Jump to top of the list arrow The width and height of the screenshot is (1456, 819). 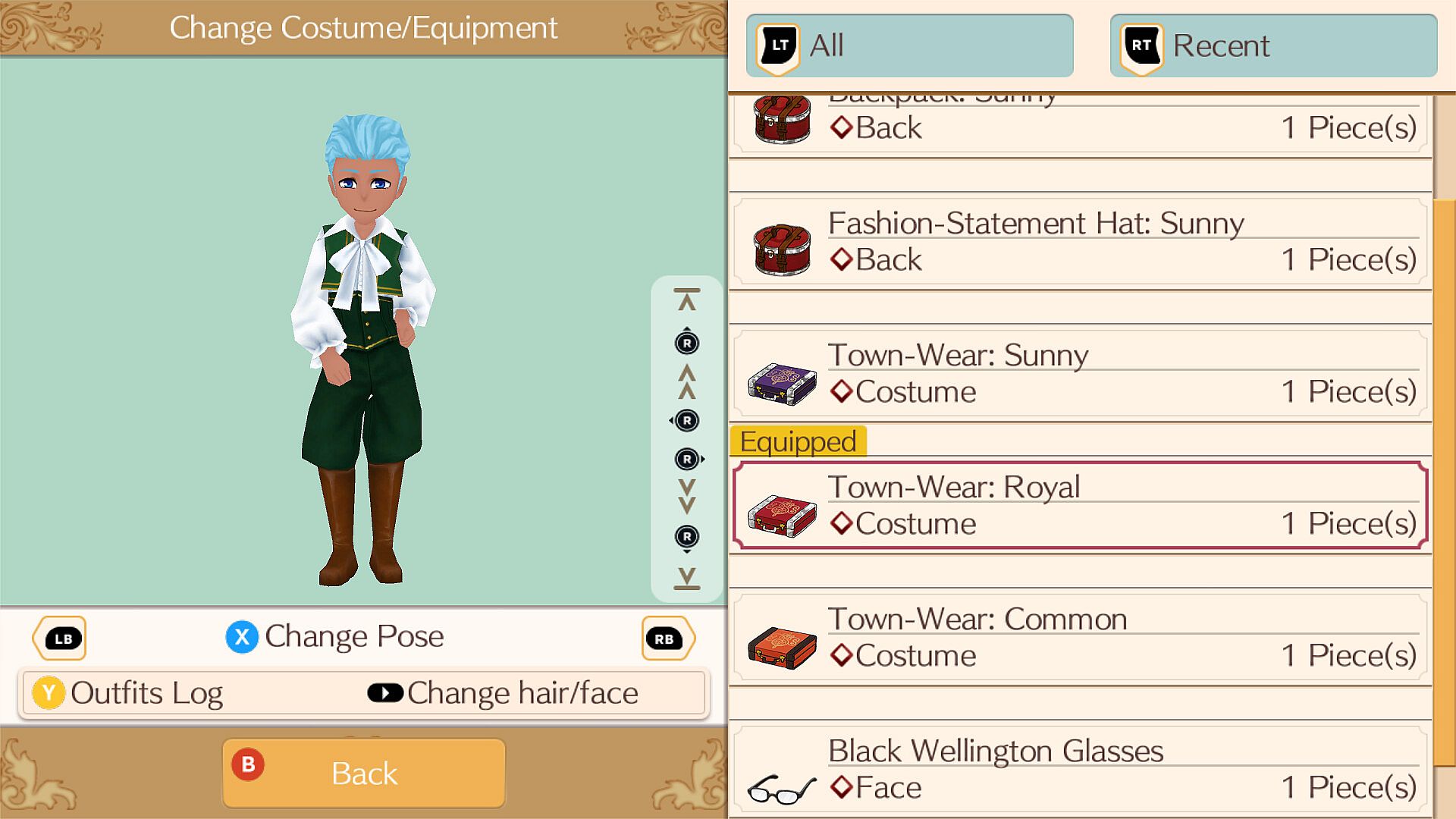pyautogui.click(x=686, y=300)
